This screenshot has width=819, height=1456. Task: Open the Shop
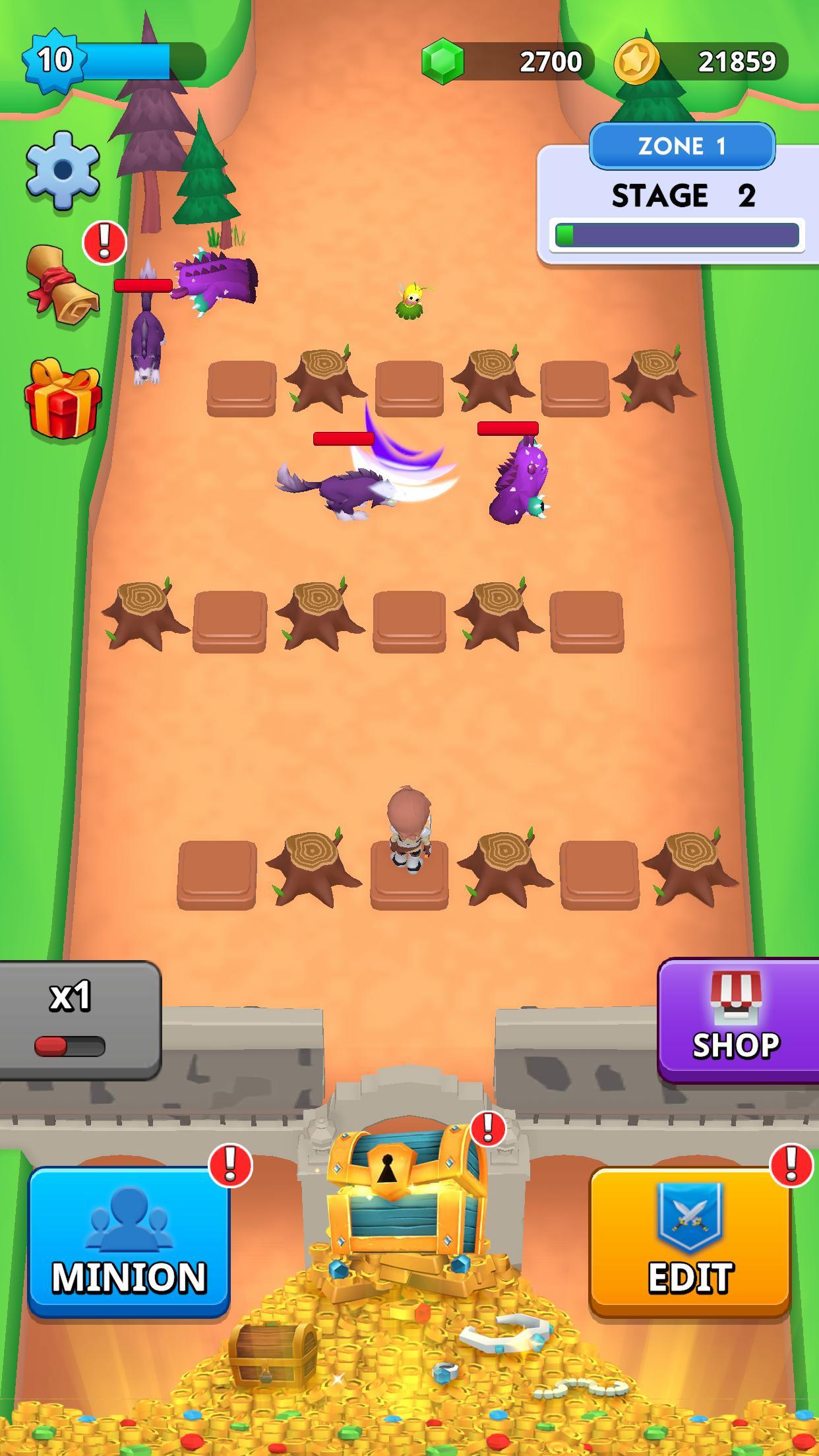(x=737, y=1021)
